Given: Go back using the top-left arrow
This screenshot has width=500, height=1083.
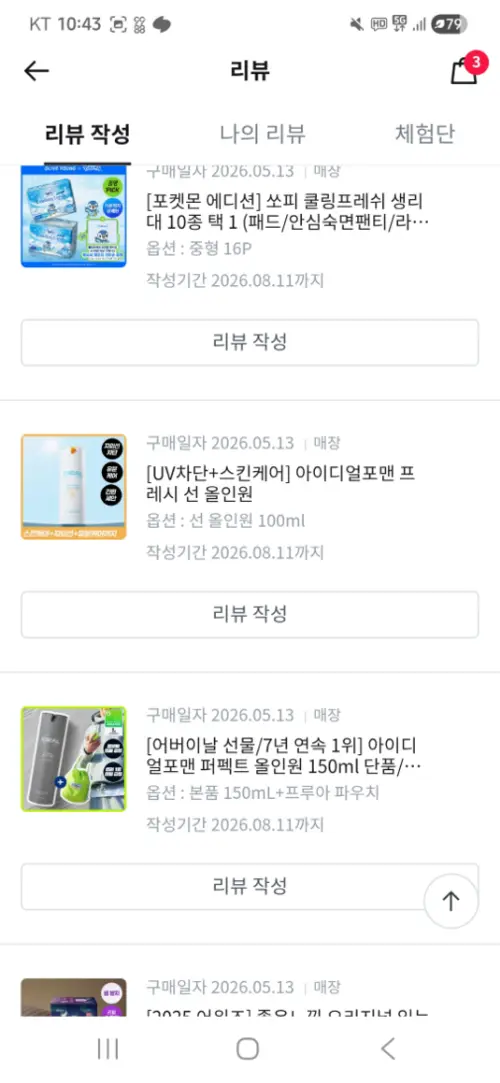Looking at the screenshot, I should [x=36, y=70].
